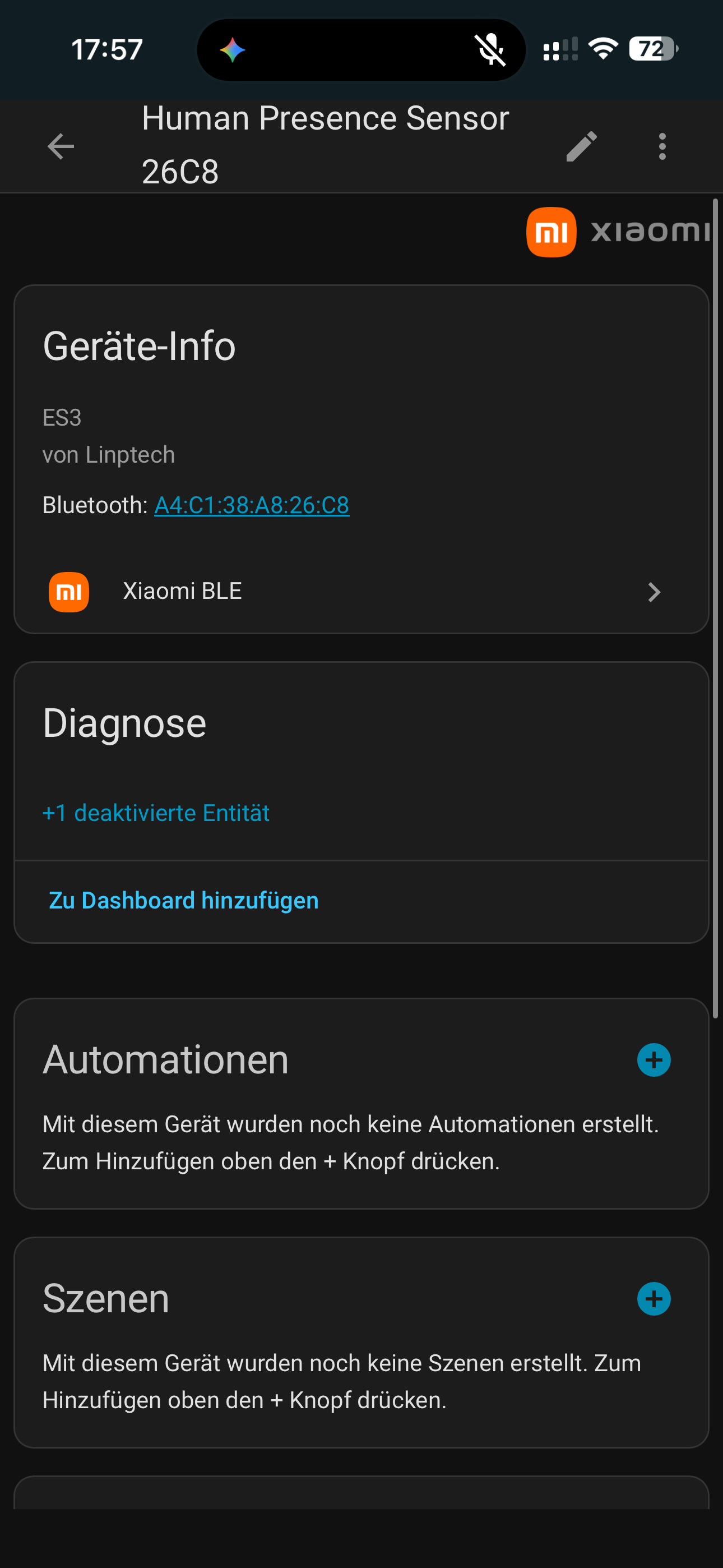The height and width of the screenshot is (1568, 723).
Task: Show the +1 deaktivierte Entität
Action: coord(156,813)
